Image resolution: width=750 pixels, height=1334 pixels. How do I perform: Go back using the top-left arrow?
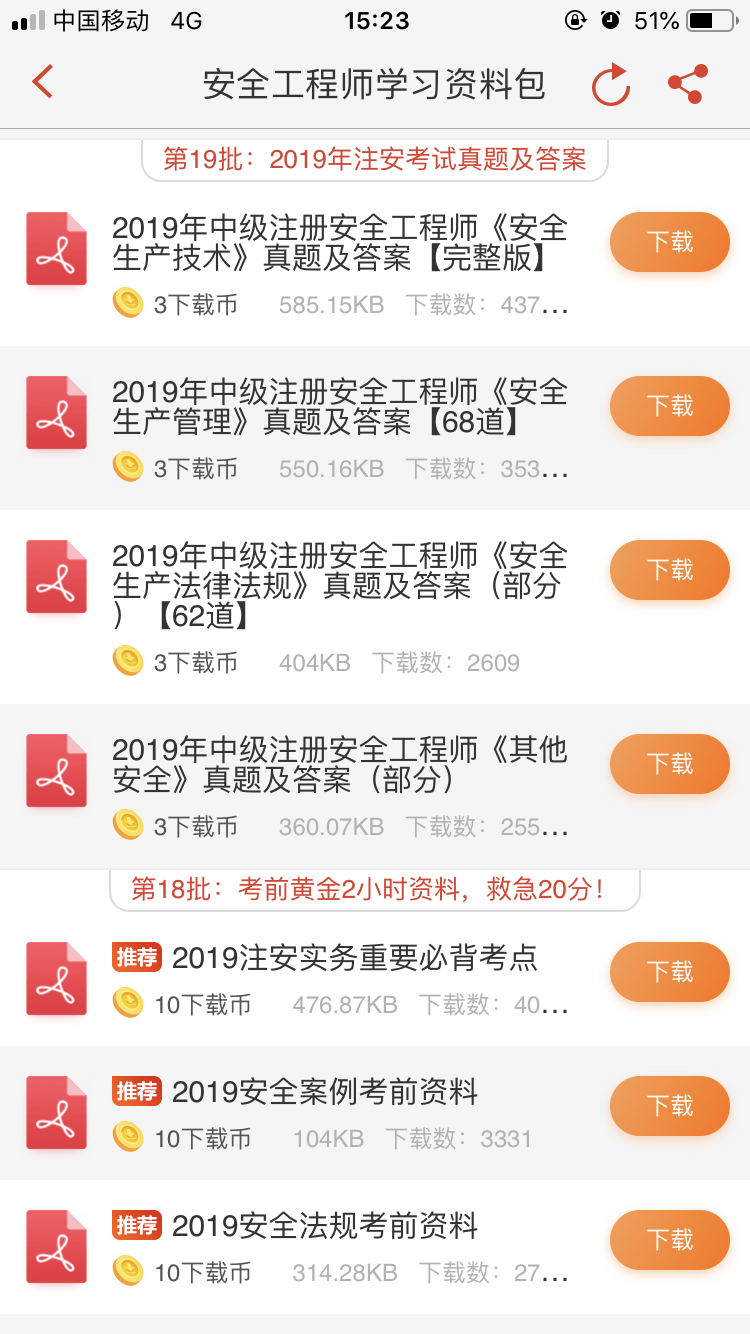click(42, 82)
